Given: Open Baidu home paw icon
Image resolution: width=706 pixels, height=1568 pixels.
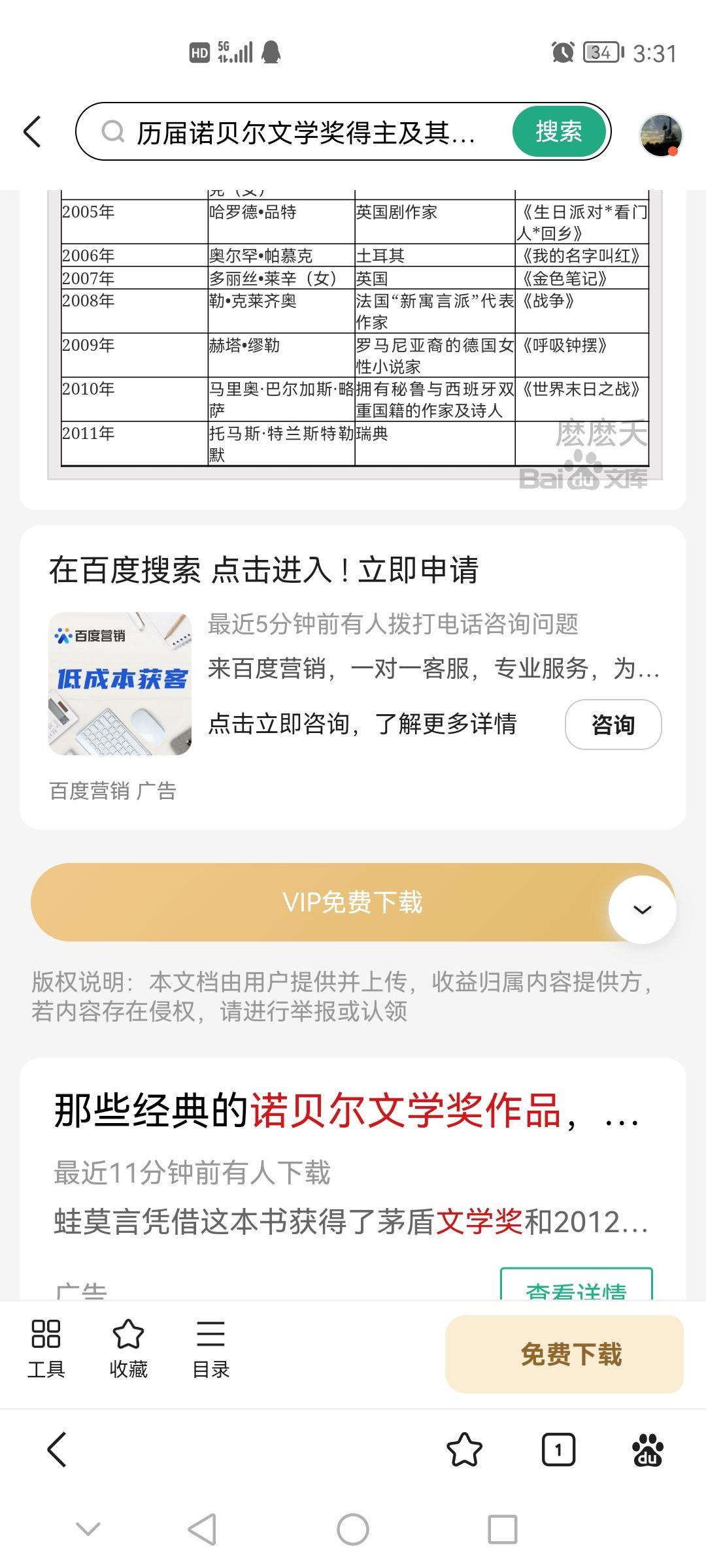Looking at the screenshot, I should 647,1449.
